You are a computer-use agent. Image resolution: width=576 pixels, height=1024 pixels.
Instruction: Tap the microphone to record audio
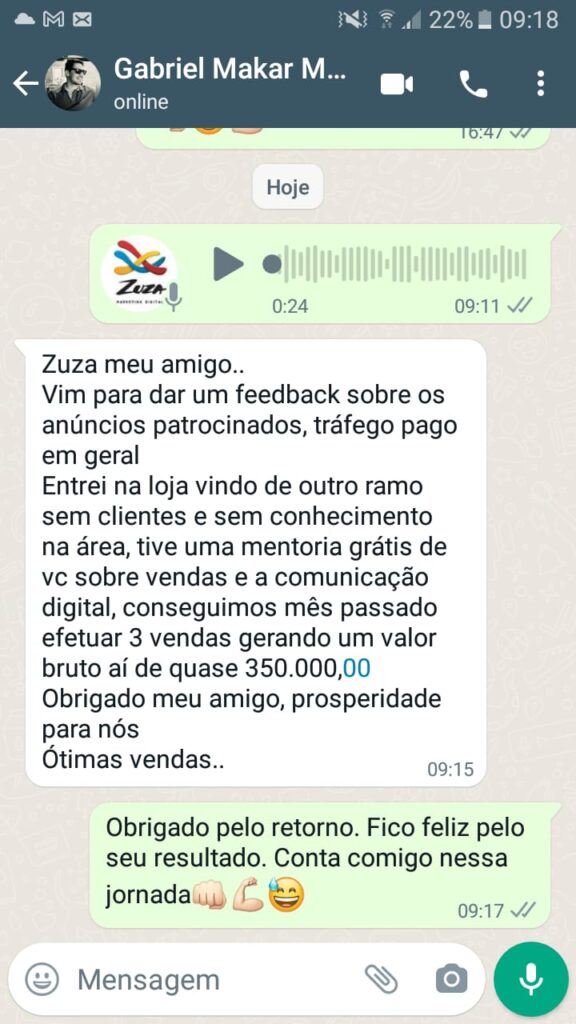(x=531, y=979)
